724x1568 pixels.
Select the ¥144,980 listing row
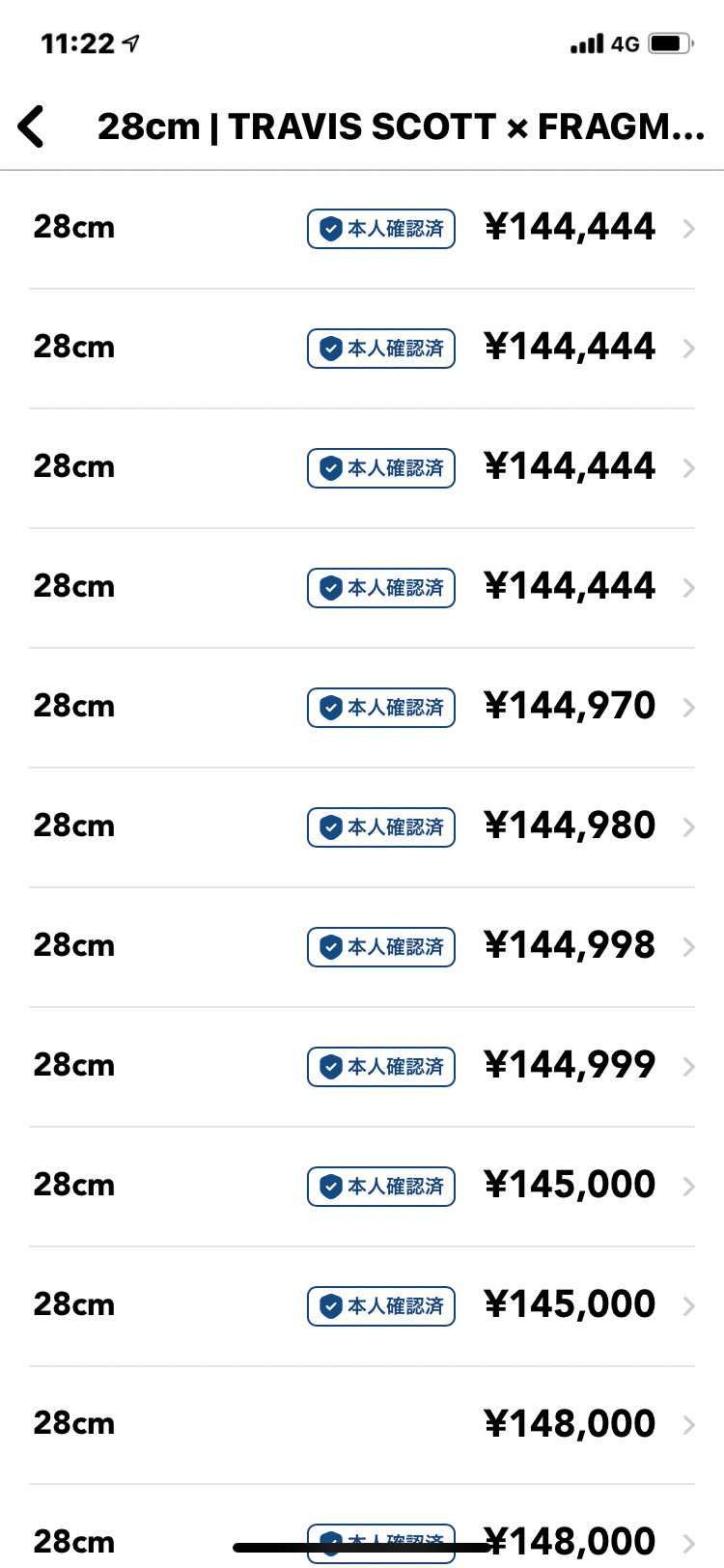point(362,826)
